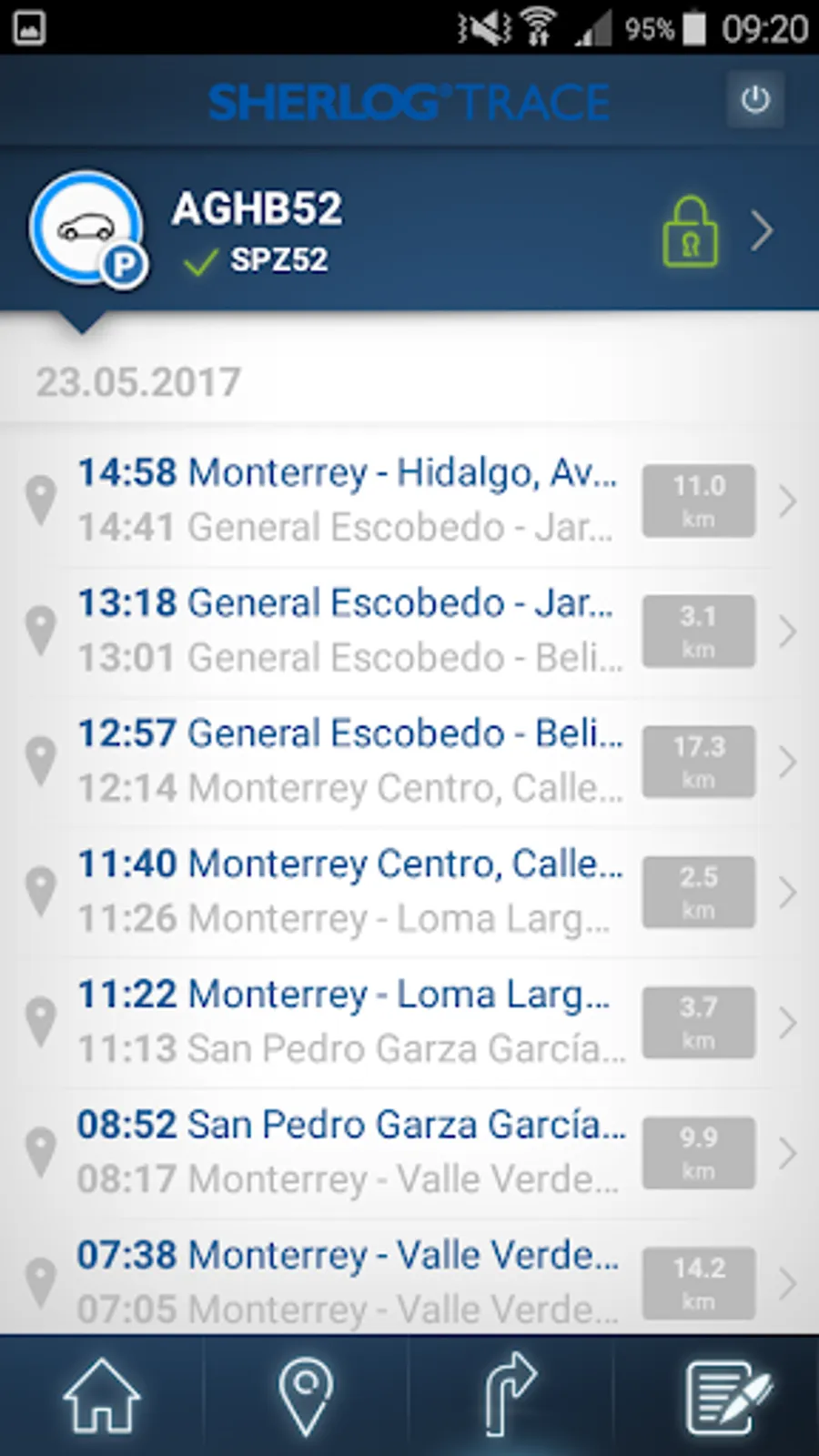Open the routes arrow tab

point(511,1395)
